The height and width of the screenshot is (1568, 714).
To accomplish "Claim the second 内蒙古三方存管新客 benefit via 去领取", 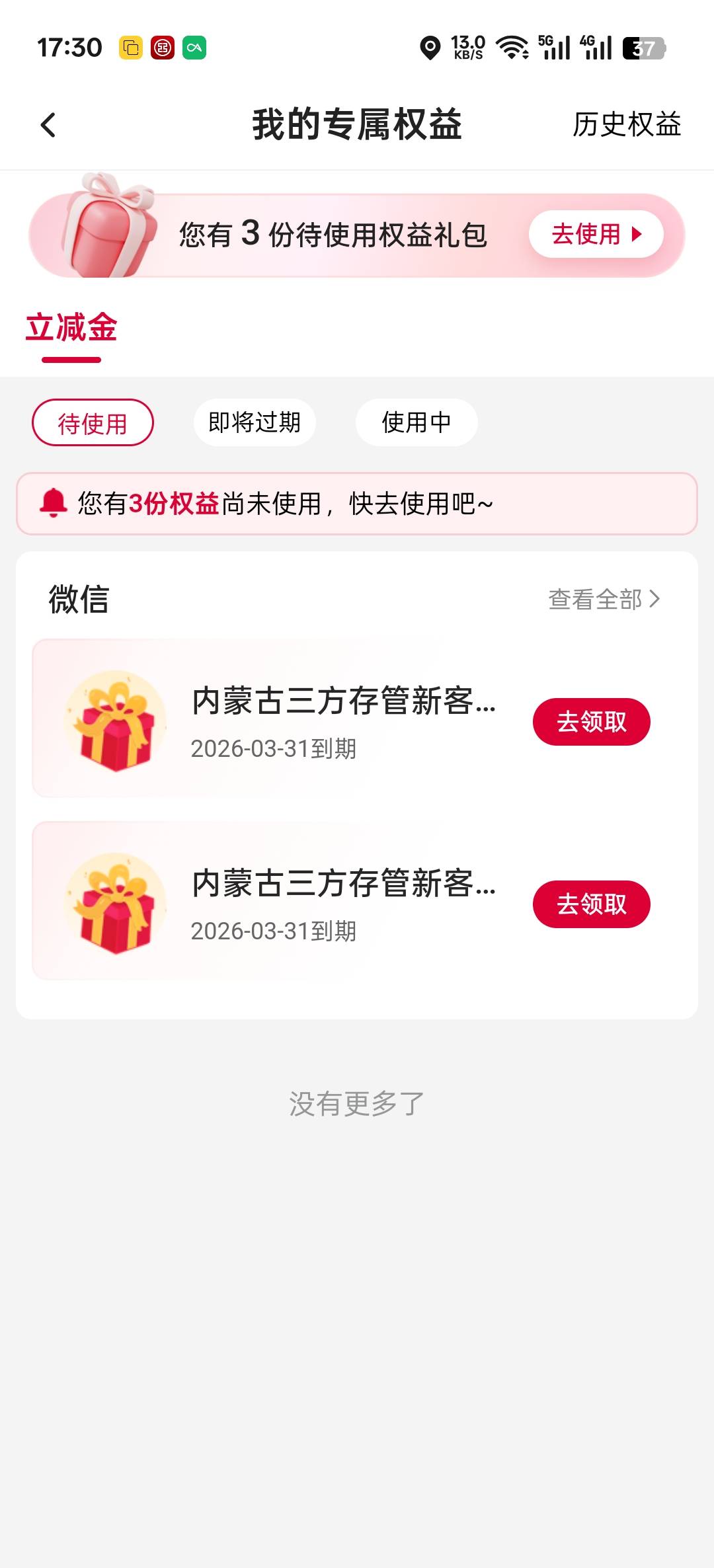I will (x=591, y=904).
